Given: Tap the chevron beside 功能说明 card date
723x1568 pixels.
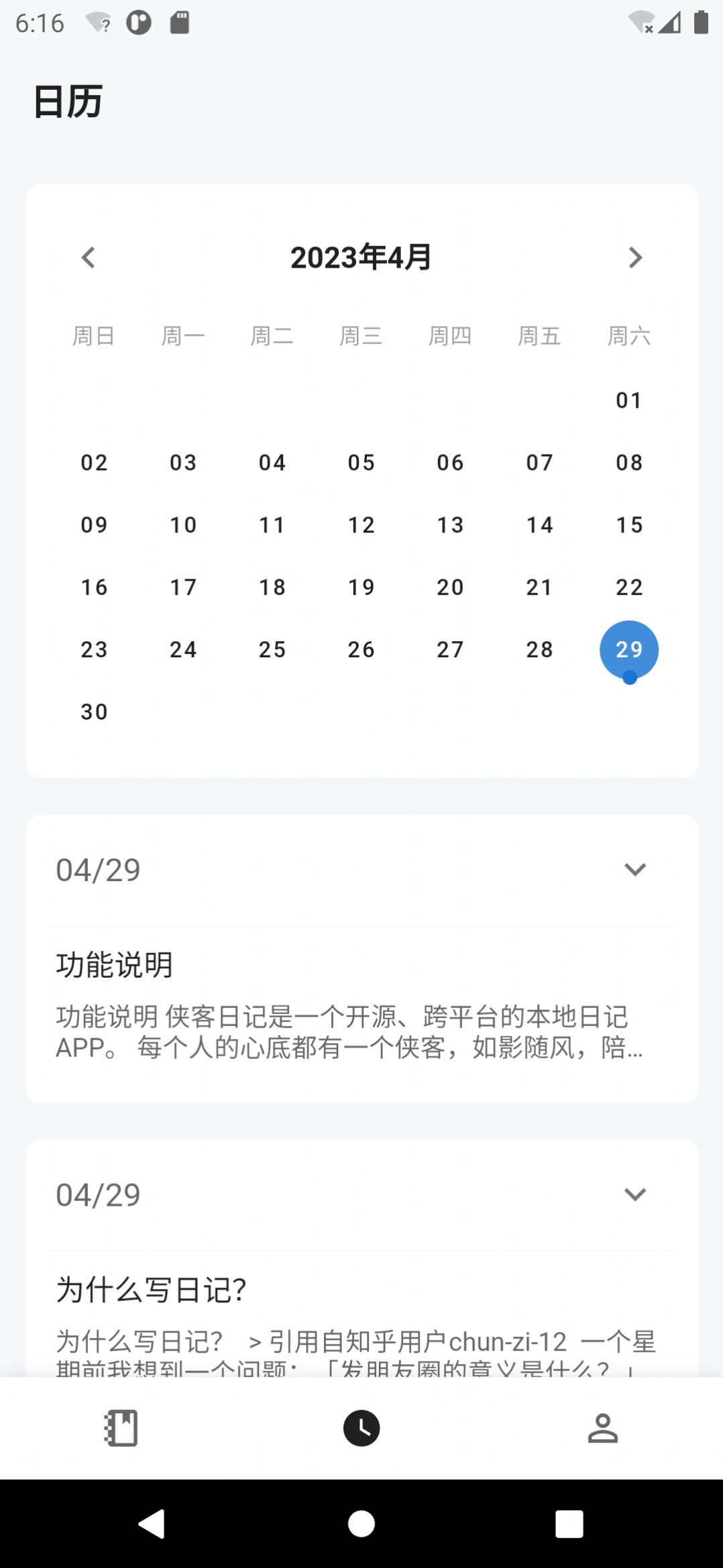Looking at the screenshot, I should pos(635,869).
